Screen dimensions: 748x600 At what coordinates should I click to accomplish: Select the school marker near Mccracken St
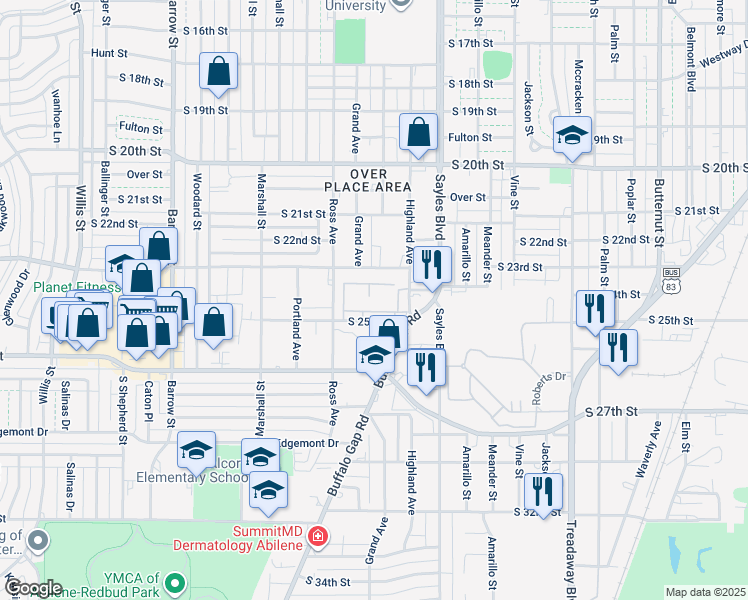[572, 137]
